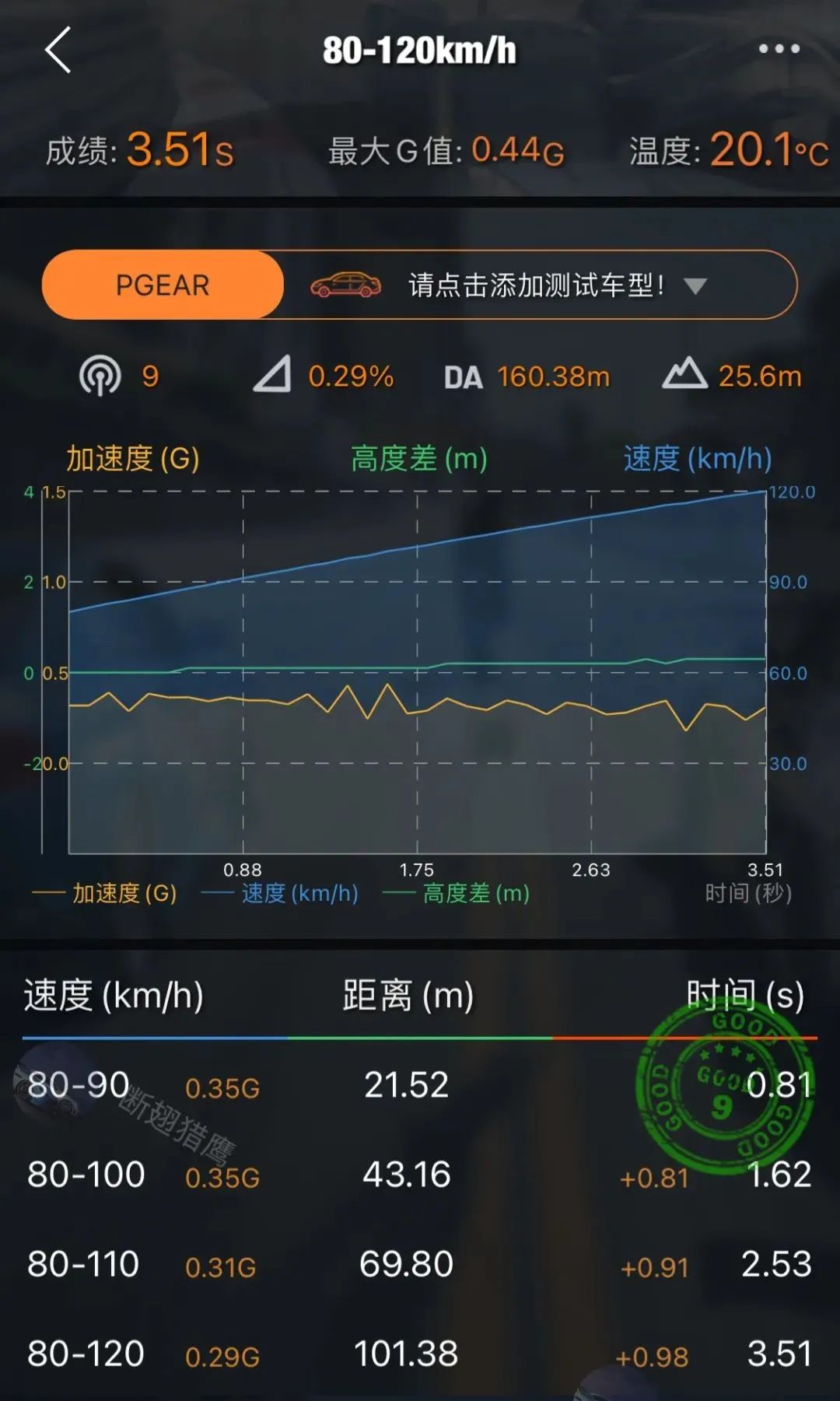Select the 80-120km/h title tab
This screenshot has width=840, height=1401.
pyautogui.click(x=420, y=48)
